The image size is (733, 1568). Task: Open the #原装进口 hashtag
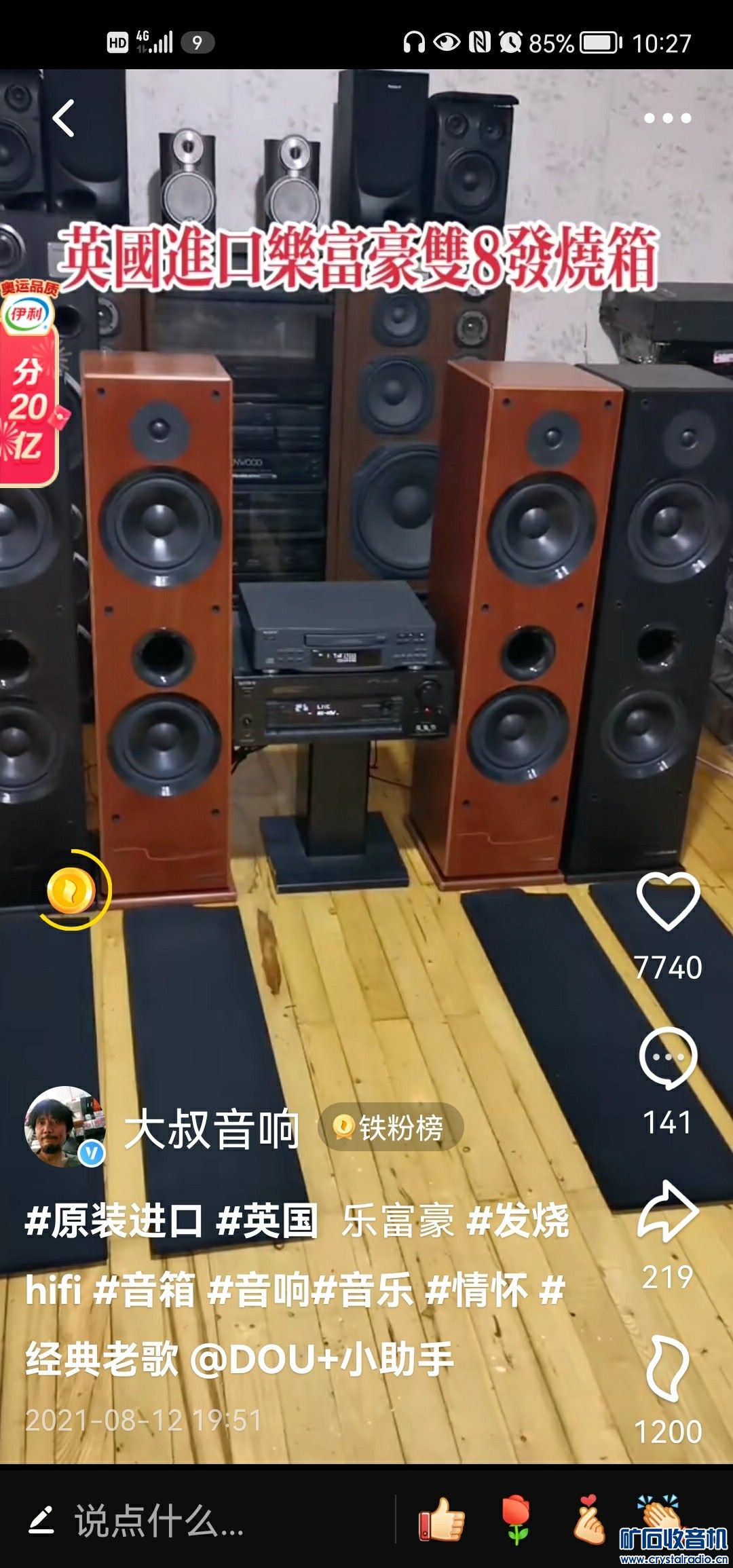[x=113, y=1220]
